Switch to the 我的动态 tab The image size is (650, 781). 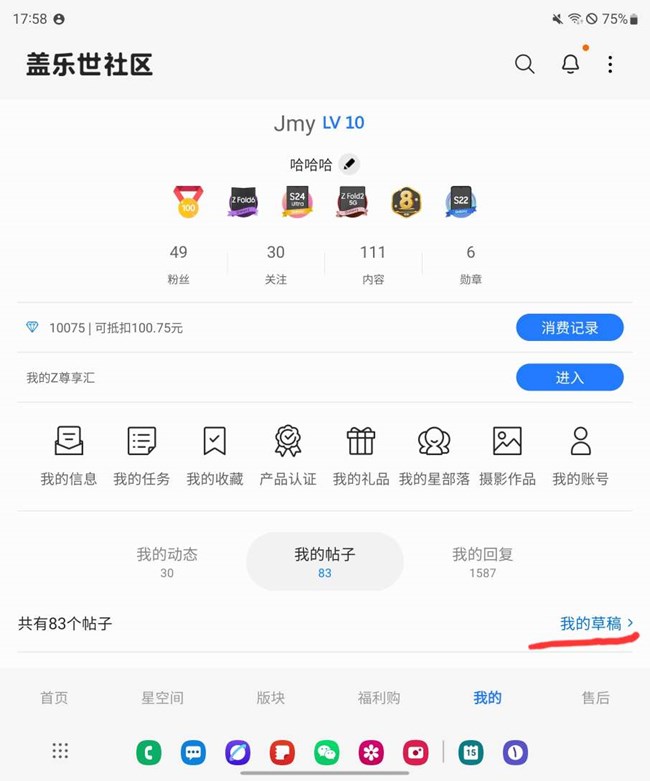[167, 561]
